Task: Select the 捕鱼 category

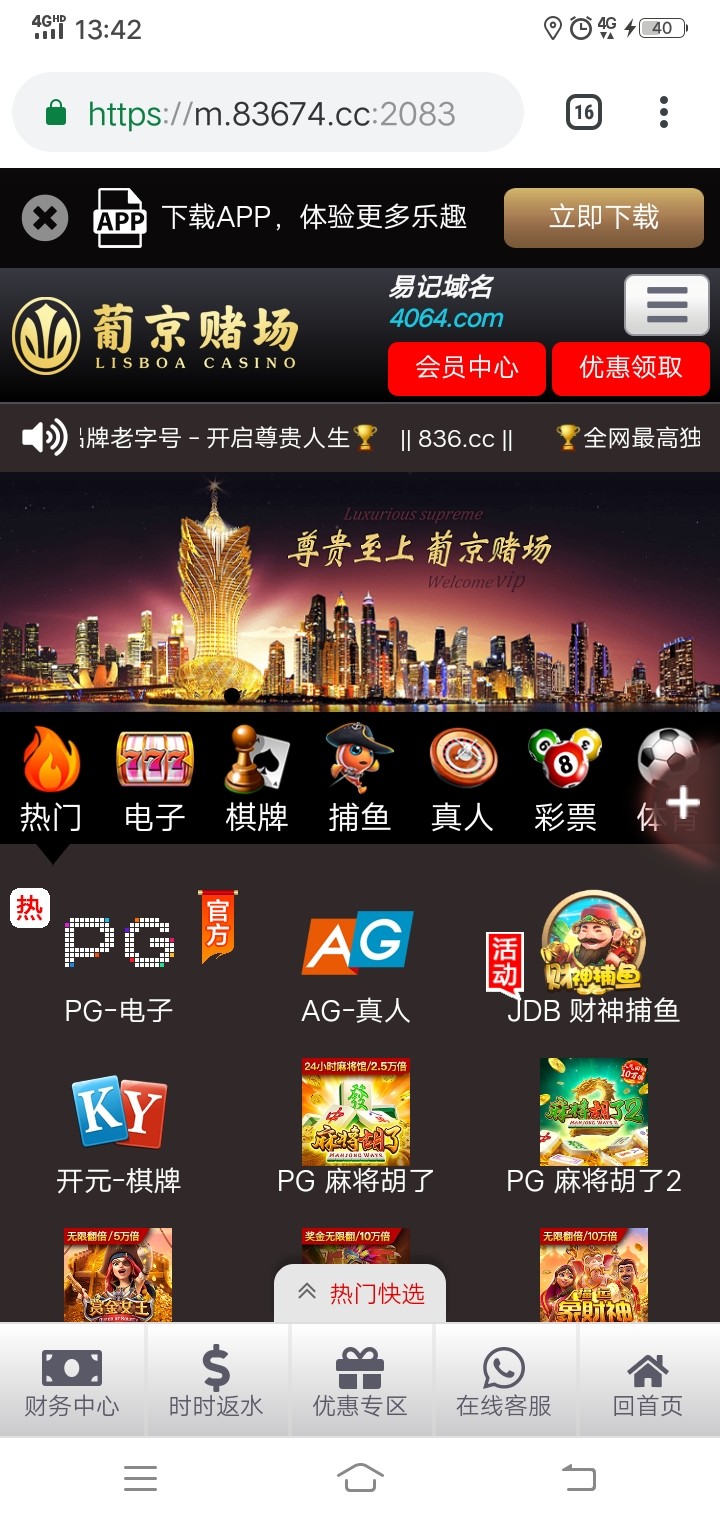Action: pos(359,782)
